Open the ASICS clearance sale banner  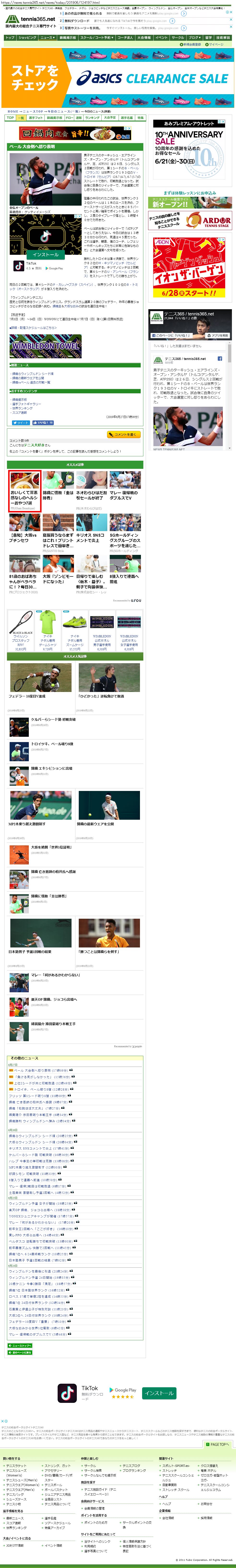118,79
